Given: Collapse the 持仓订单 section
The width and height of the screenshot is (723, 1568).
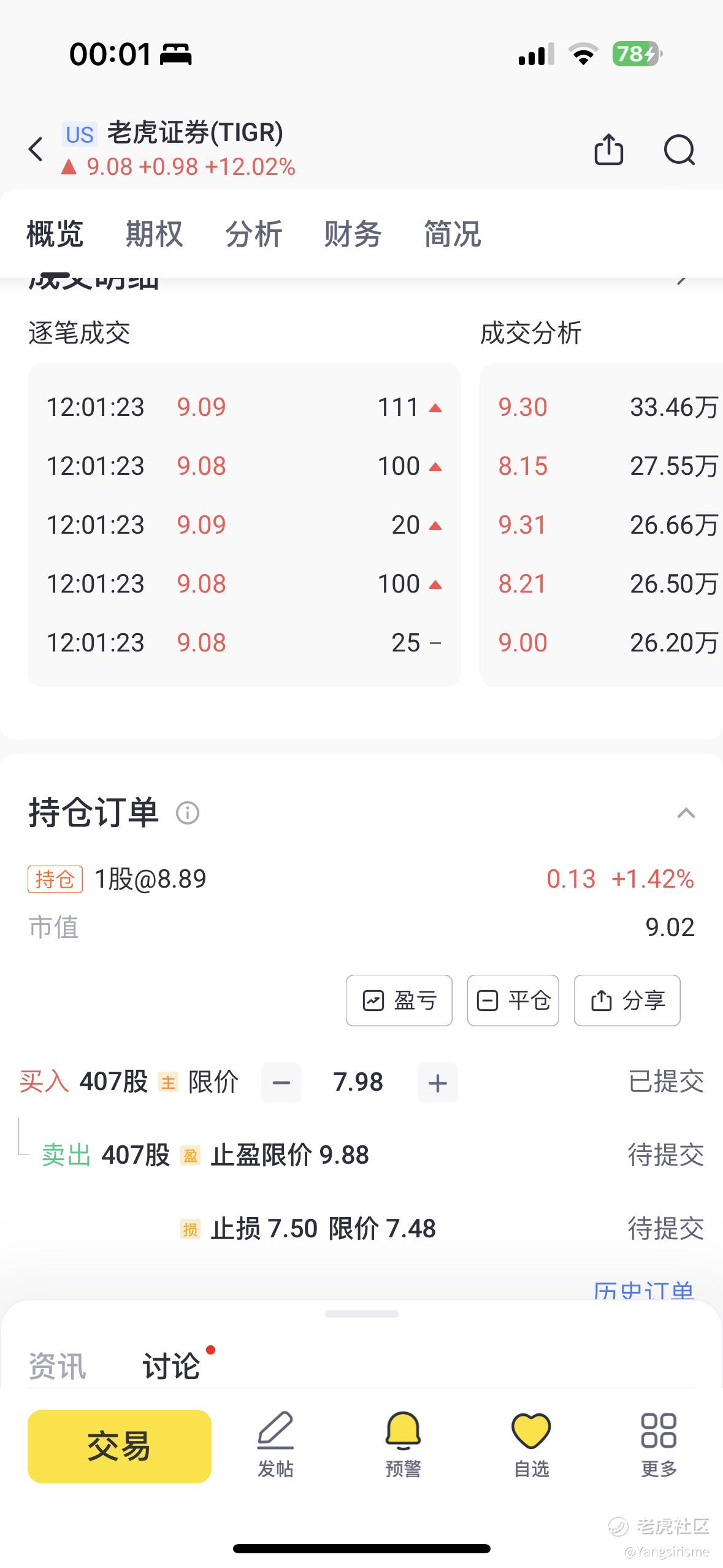Looking at the screenshot, I should click(x=686, y=813).
